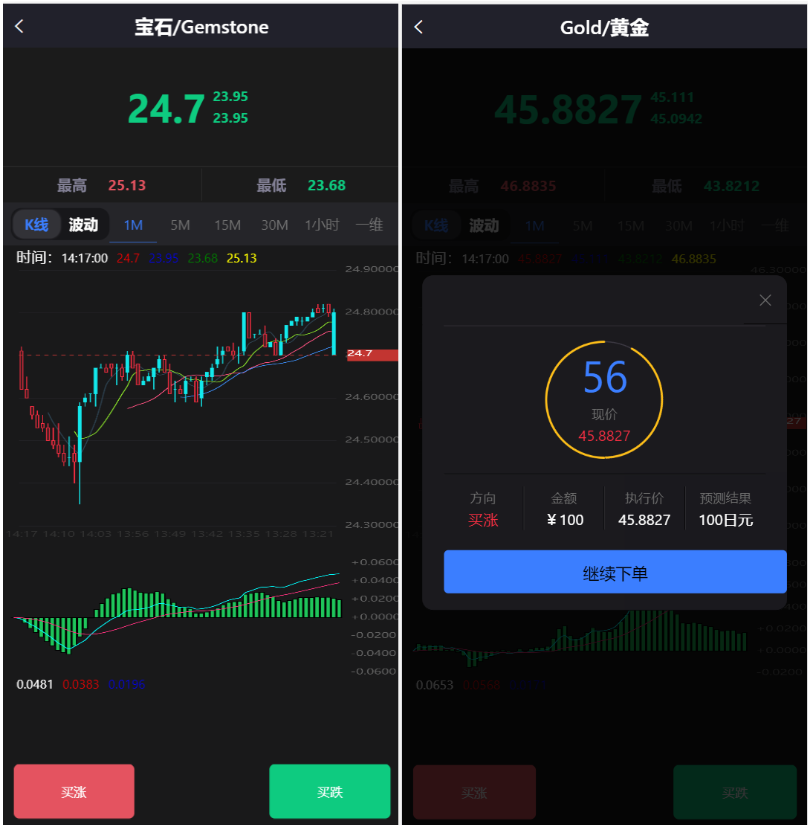Switch to 波动 view on Gemstone chart
The width and height of the screenshot is (808, 825).
[x=83, y=225]
